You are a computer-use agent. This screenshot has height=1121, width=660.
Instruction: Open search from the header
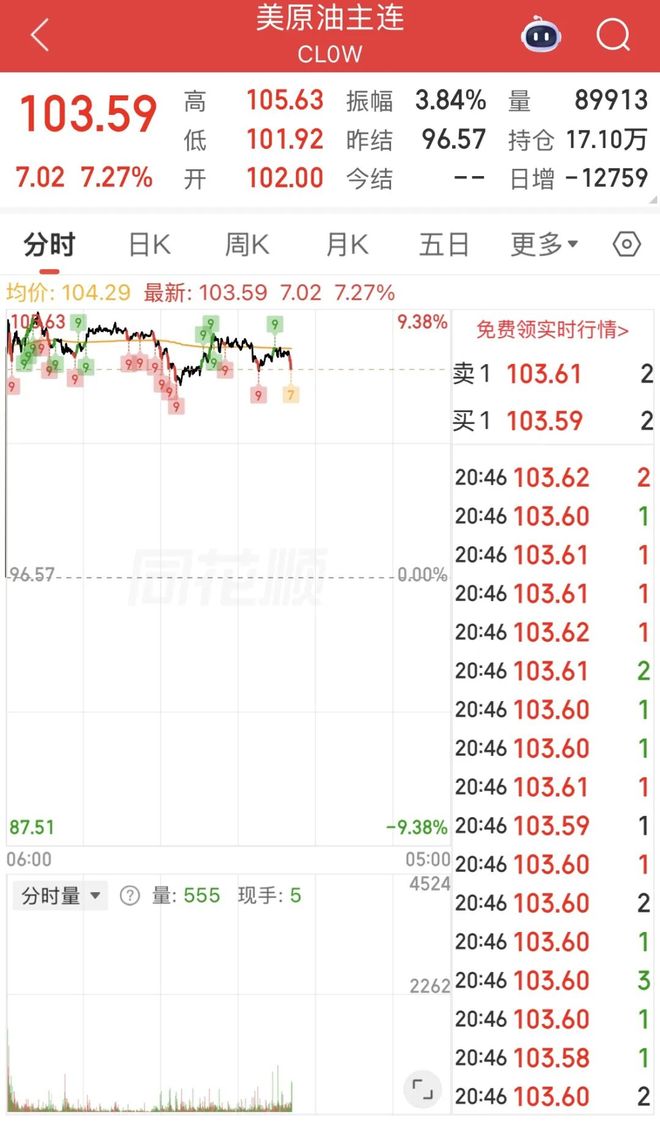tap(613, 36)
